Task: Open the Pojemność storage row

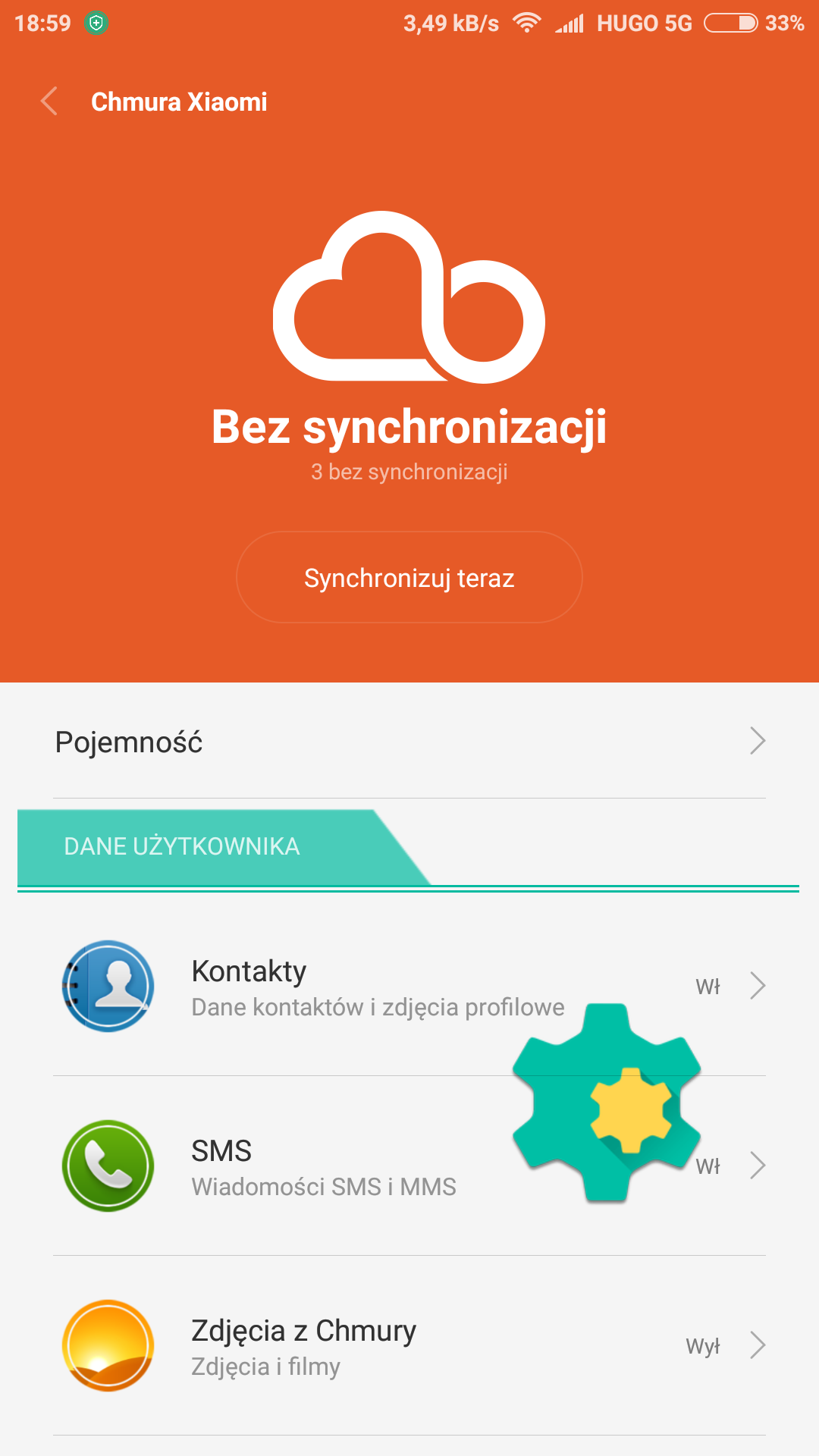Action: click(x=409, y=742)
